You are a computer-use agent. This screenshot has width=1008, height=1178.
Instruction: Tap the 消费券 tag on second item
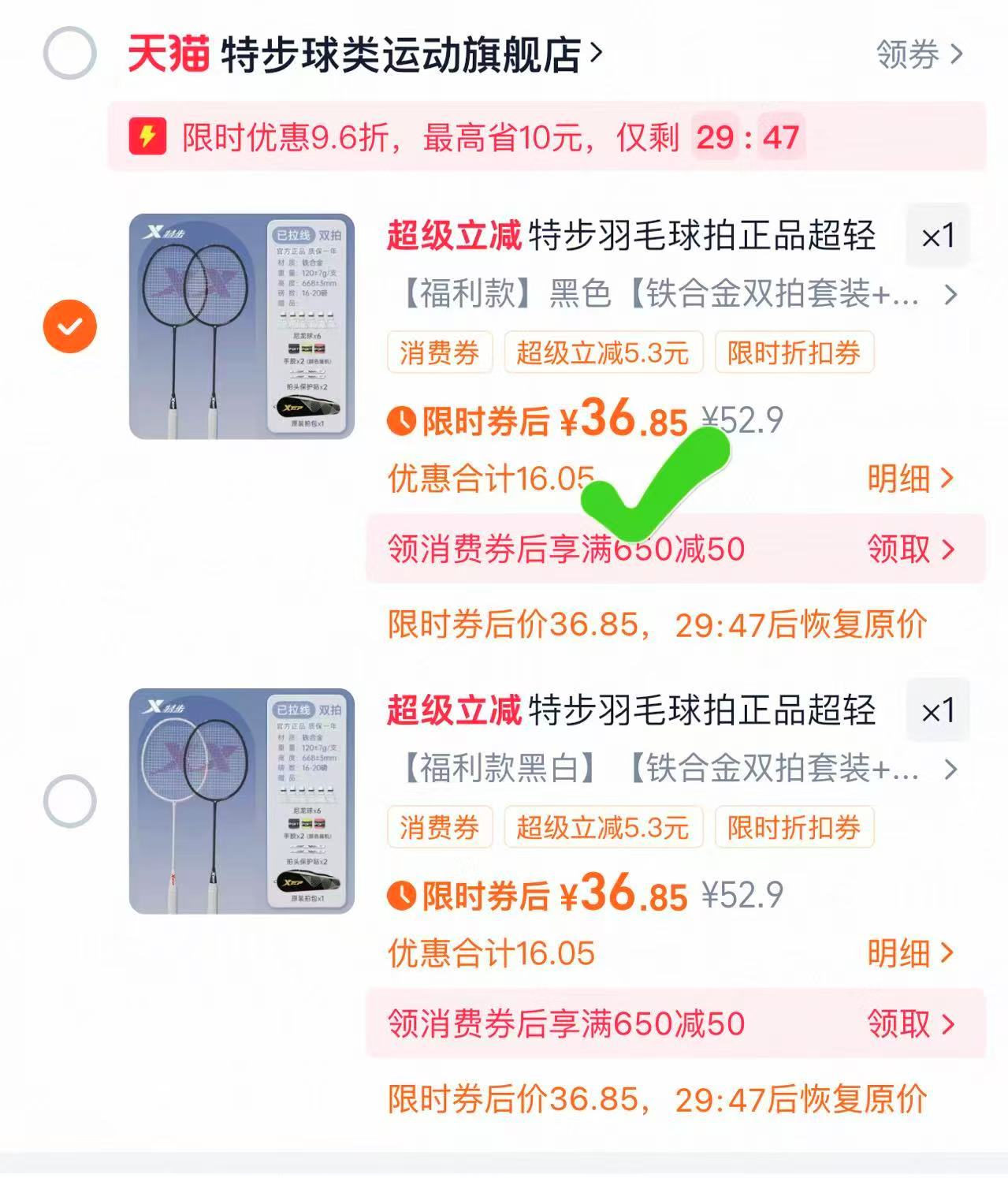click(439, 828)
